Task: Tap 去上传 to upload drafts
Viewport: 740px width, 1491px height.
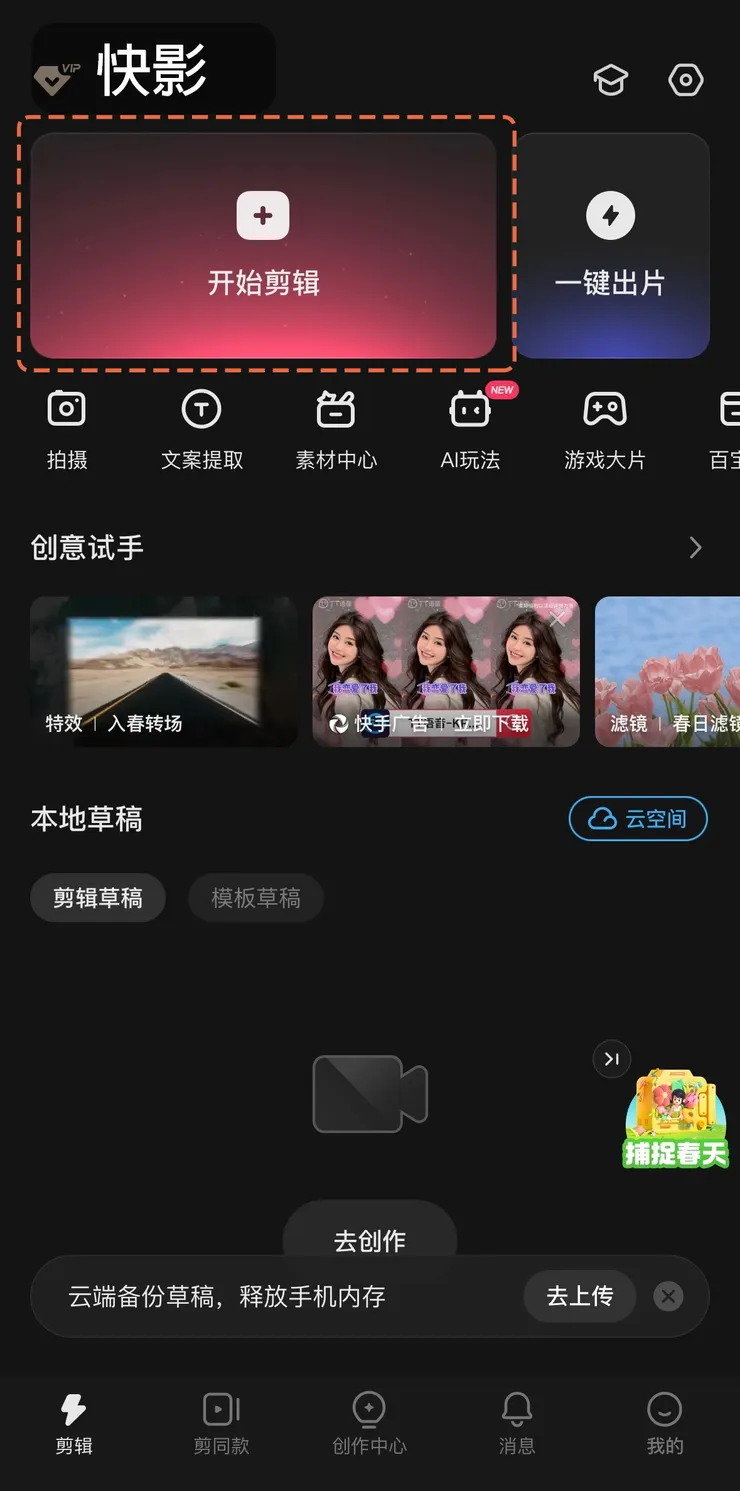Action: pos(579,1296)
